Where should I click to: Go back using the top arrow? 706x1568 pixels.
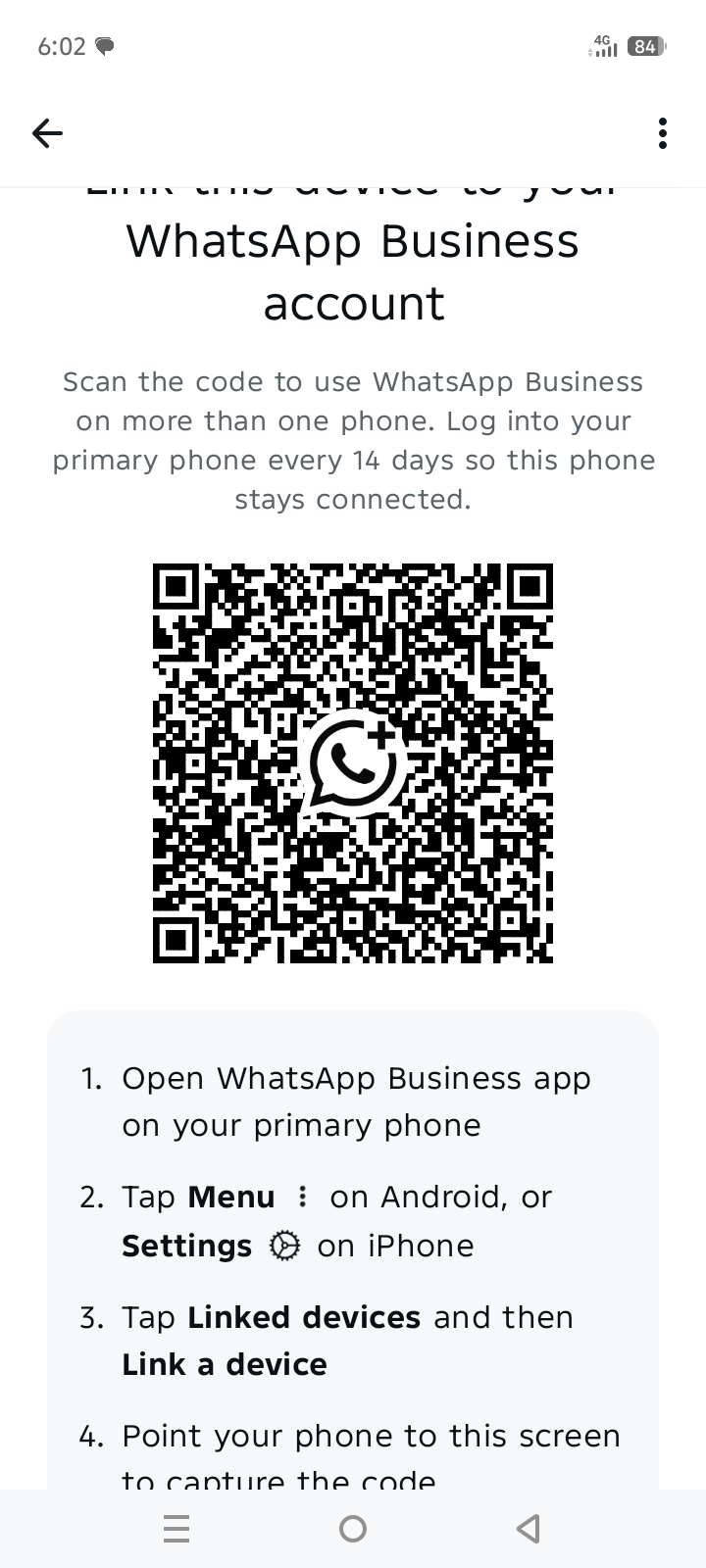[x=47, y=133]
